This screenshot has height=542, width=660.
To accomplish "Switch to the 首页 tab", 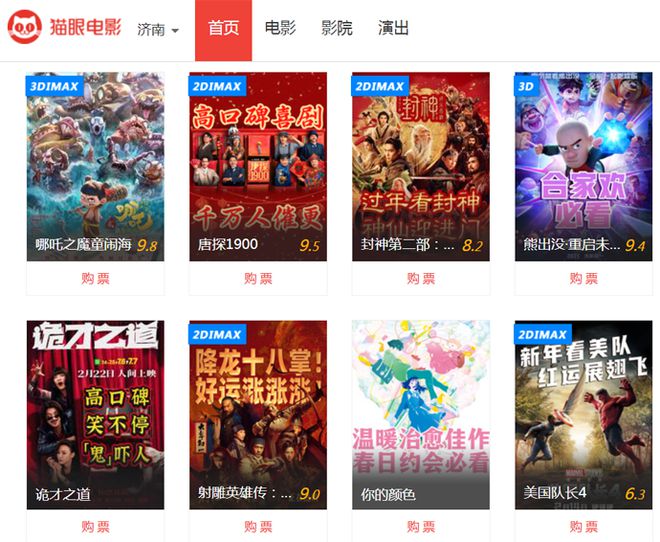I will 223,29.
